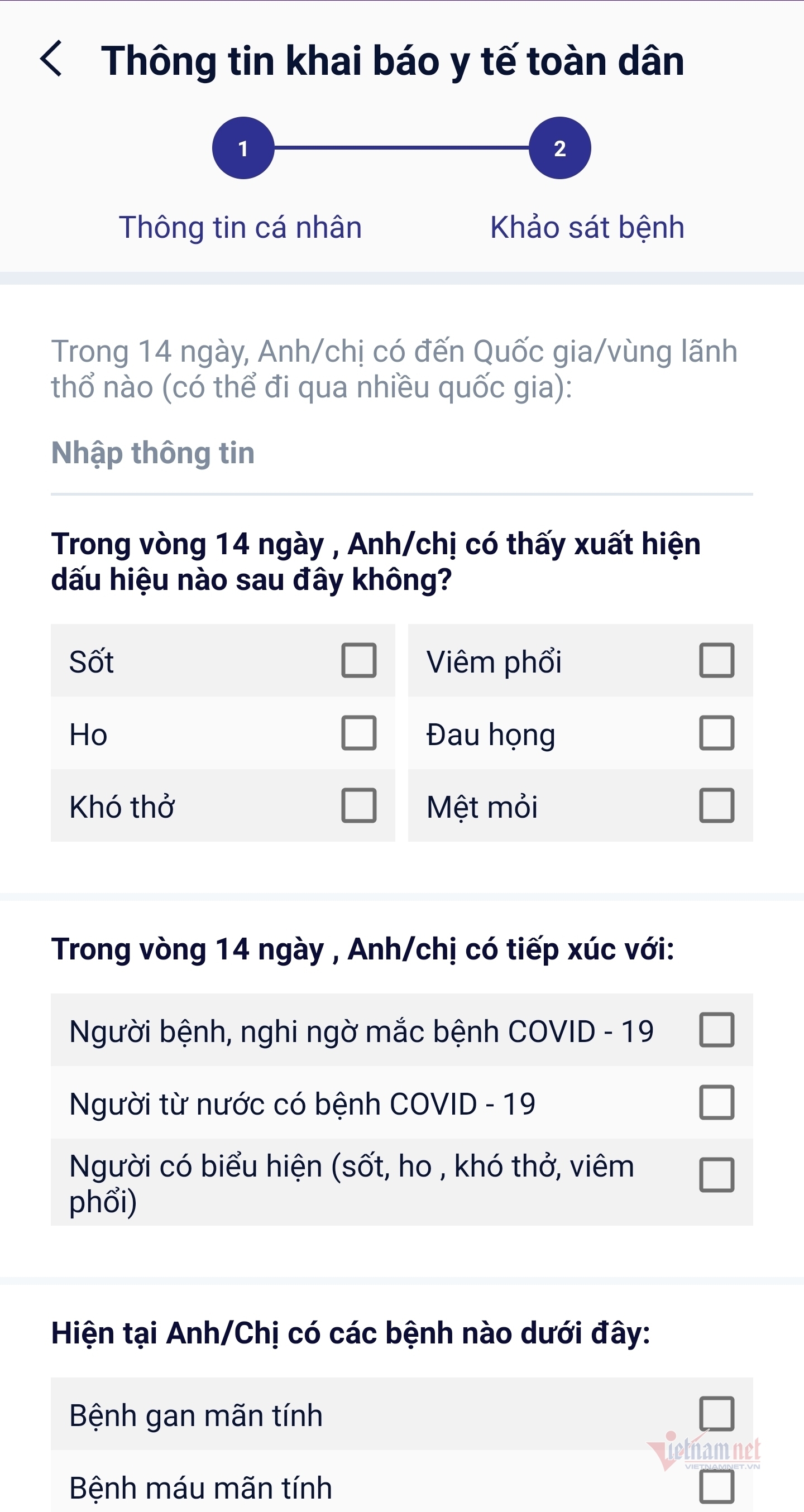Viewport: 804px width, 1512px height.
Task: Select the Bệnh gan mãn tính checkbox
Action: [717, 1414]
